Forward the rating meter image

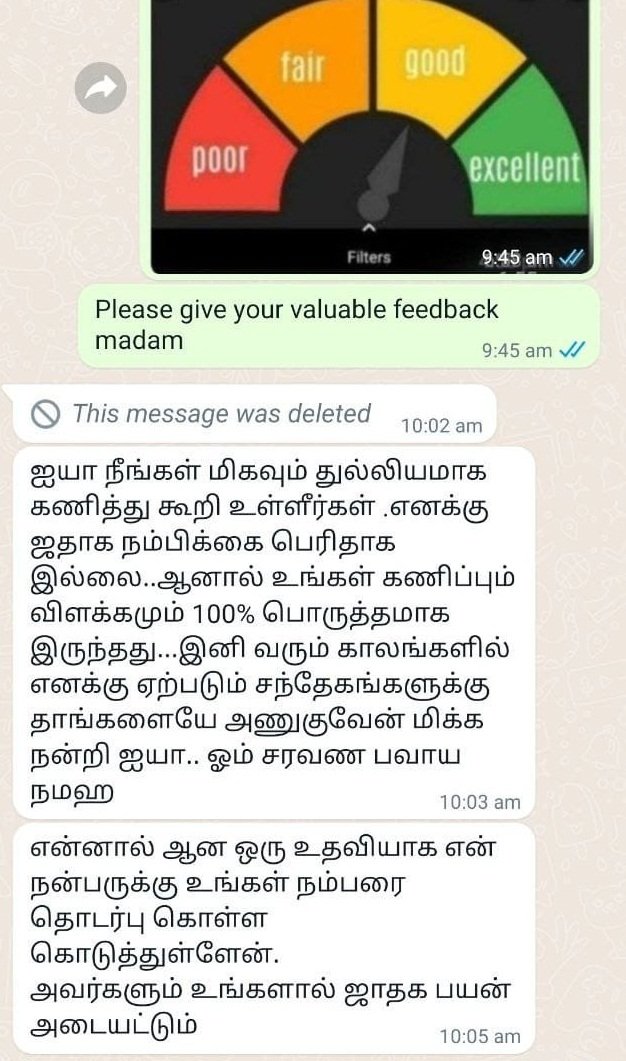point(101,88)
